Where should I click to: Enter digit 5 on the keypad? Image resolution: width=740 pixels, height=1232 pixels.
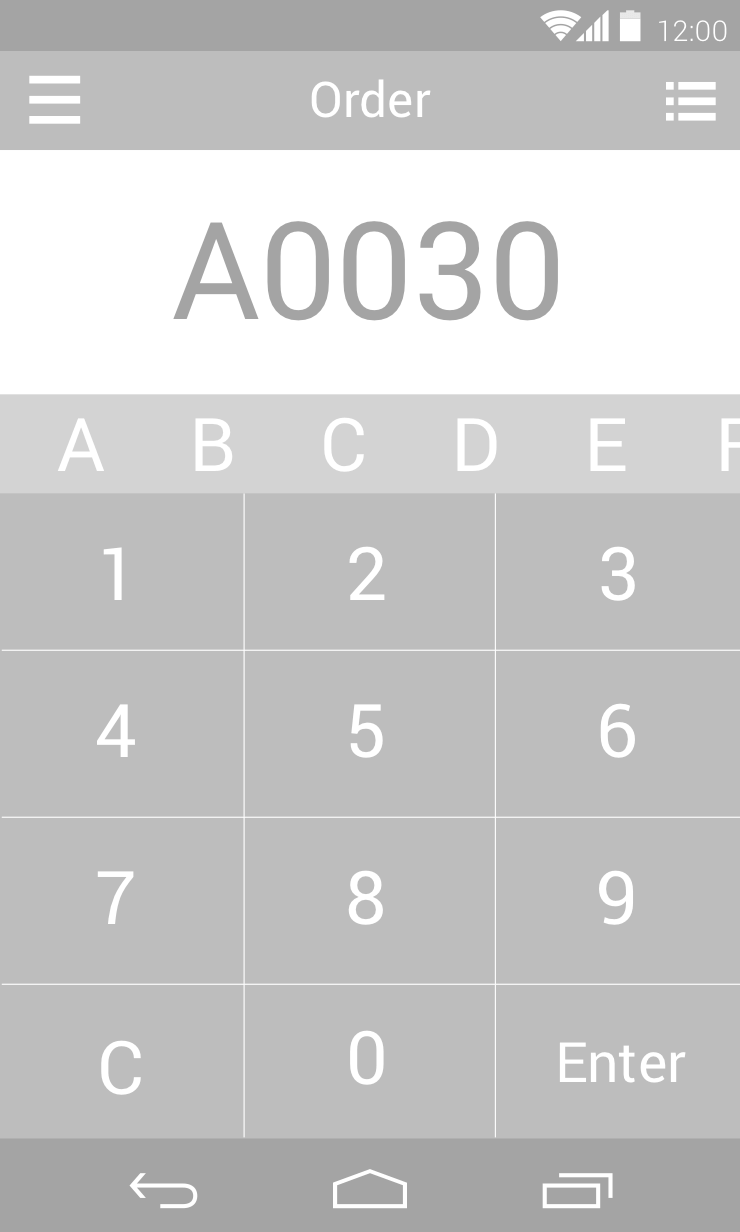pos(369,733)
